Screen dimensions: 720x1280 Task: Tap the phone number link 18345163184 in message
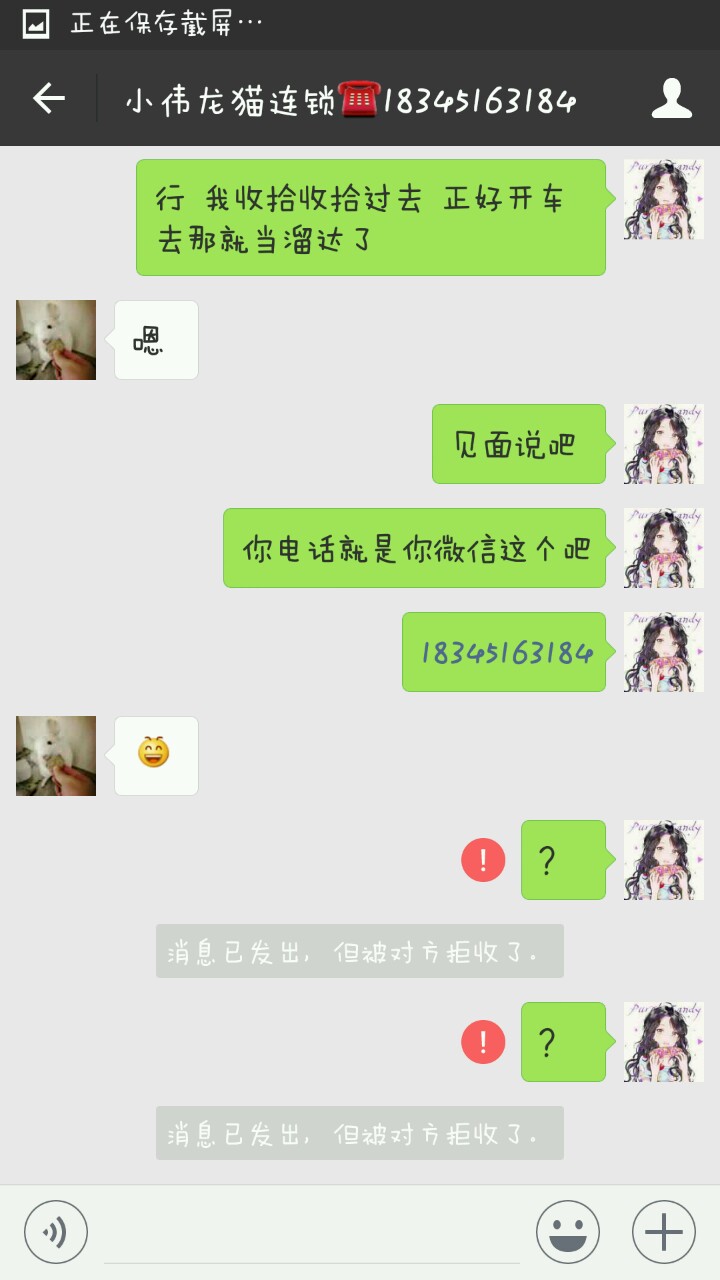pyautogui.click(x=506, y=653)
